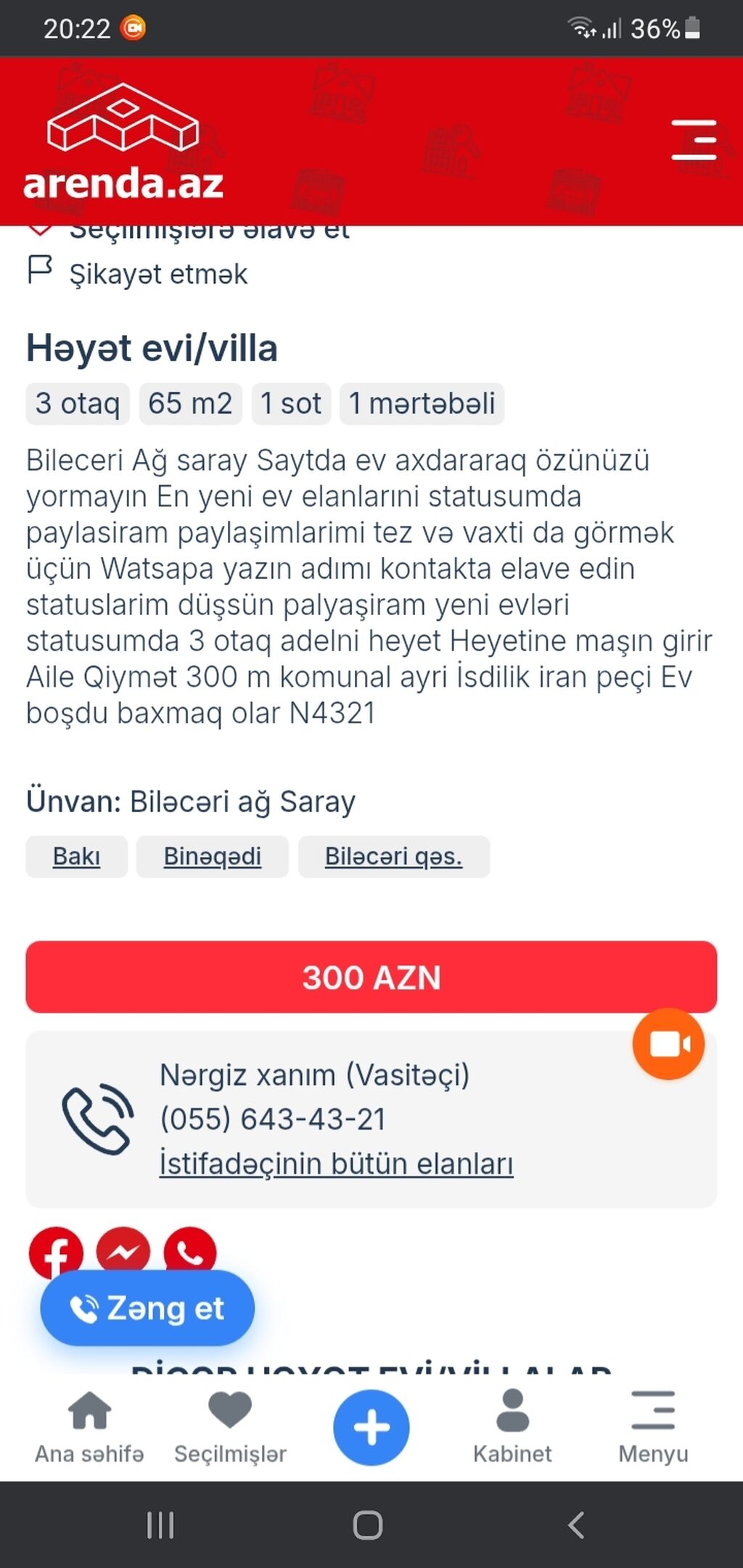This screenshot has width=743, height=1568.
Task: View İstifadəçinin bütün elanları
Action: (x=336, y=1163)
